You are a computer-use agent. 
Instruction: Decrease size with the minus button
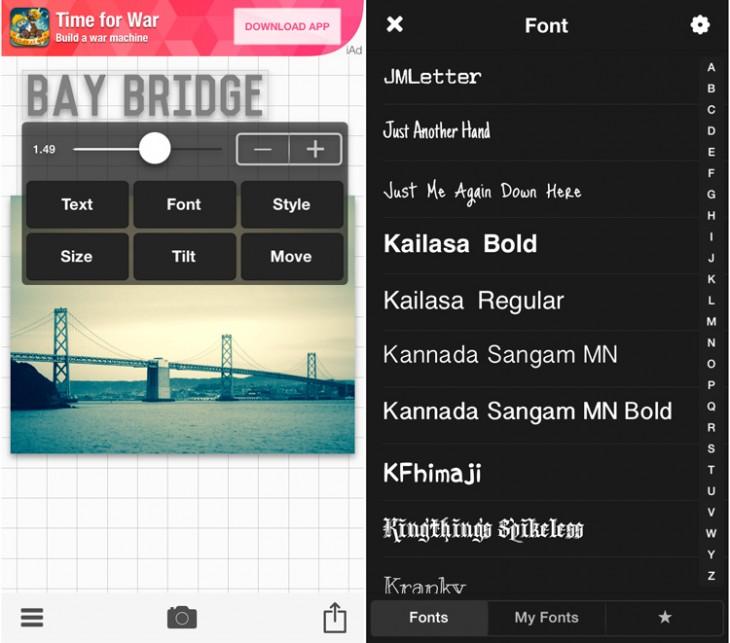[263, 150]
